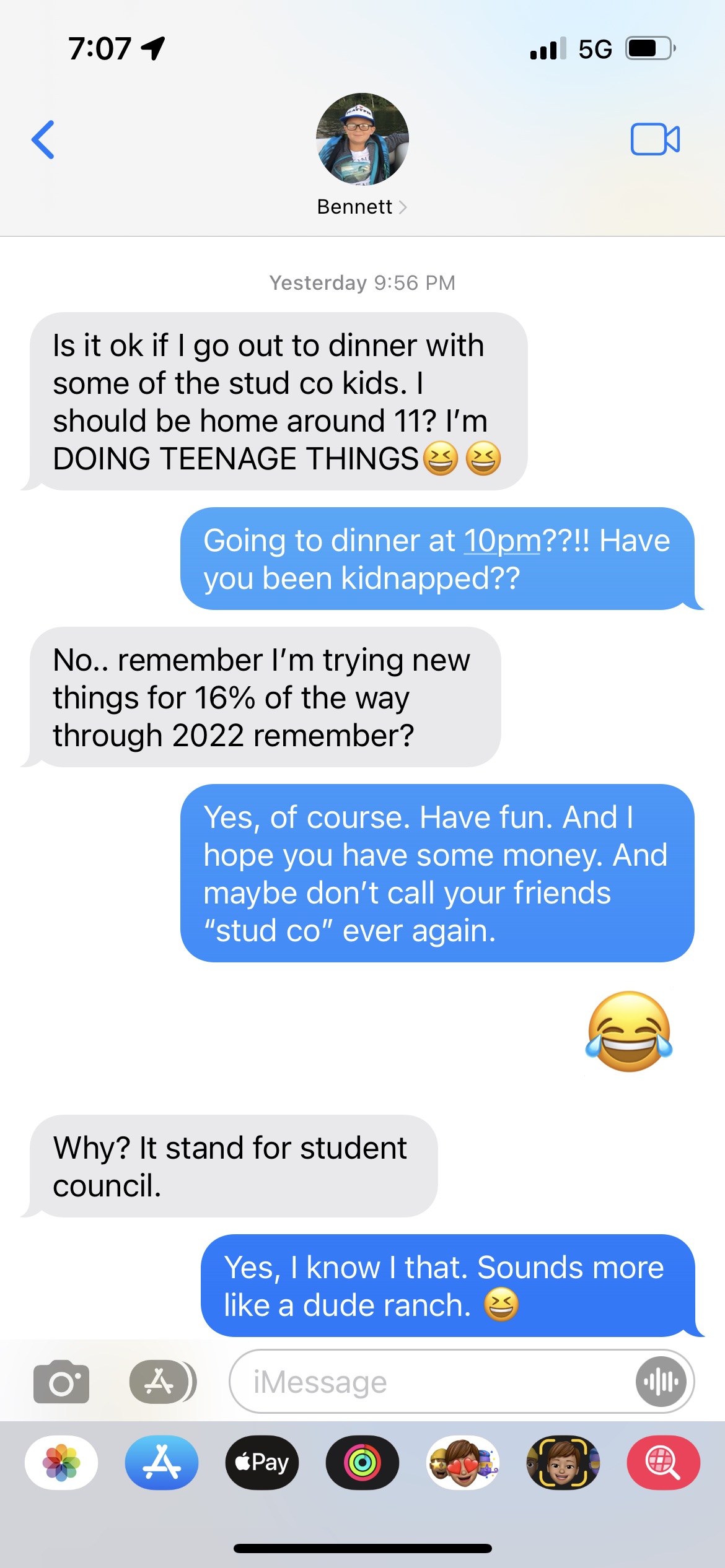Open Bennett's contact details
The image size is (725, 1568).
[362, 155]
